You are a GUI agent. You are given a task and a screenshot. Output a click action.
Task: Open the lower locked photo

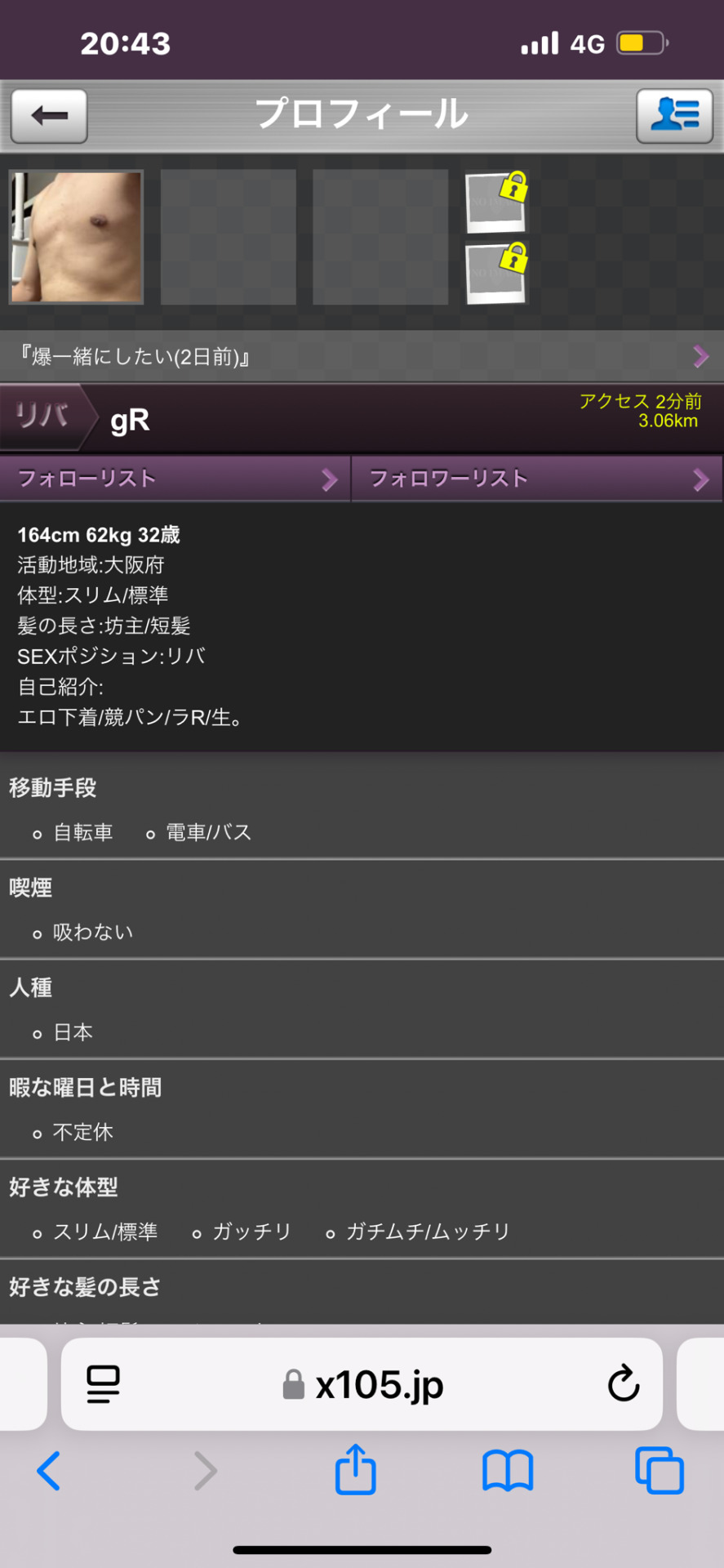[495, 272]
